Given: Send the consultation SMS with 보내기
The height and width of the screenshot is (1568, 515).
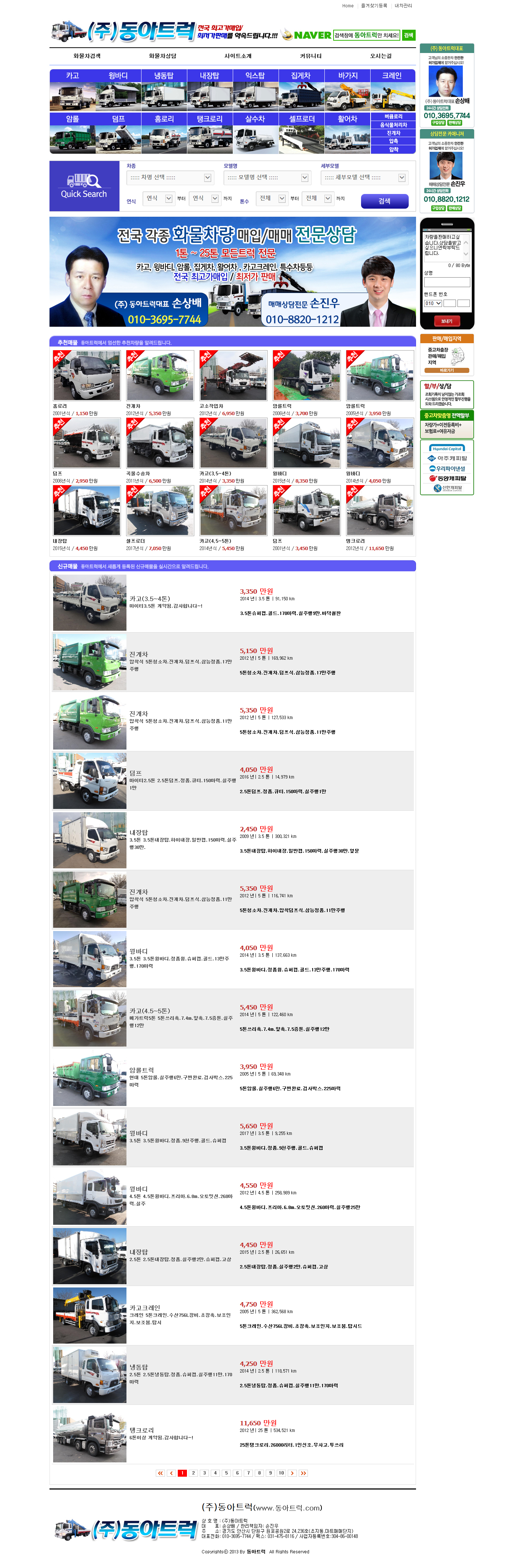Looking at the screenshot, I should (447, 321).
